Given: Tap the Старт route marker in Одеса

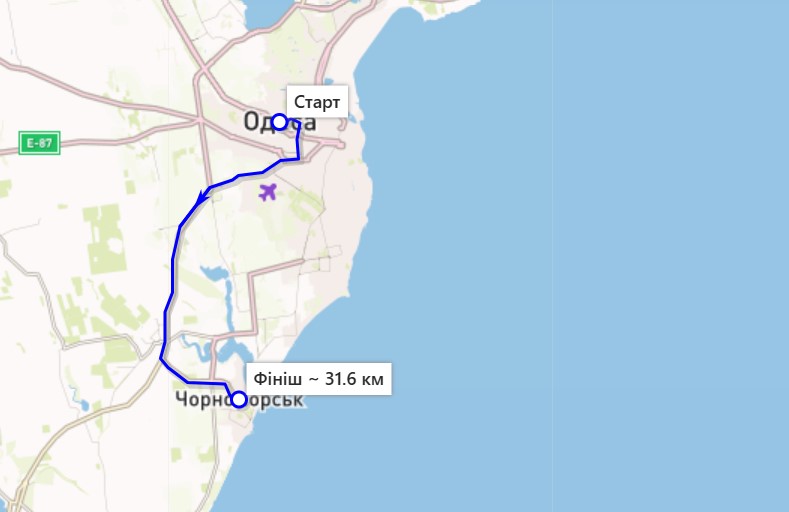Looking at the screenshot, I should coord(280,122).
